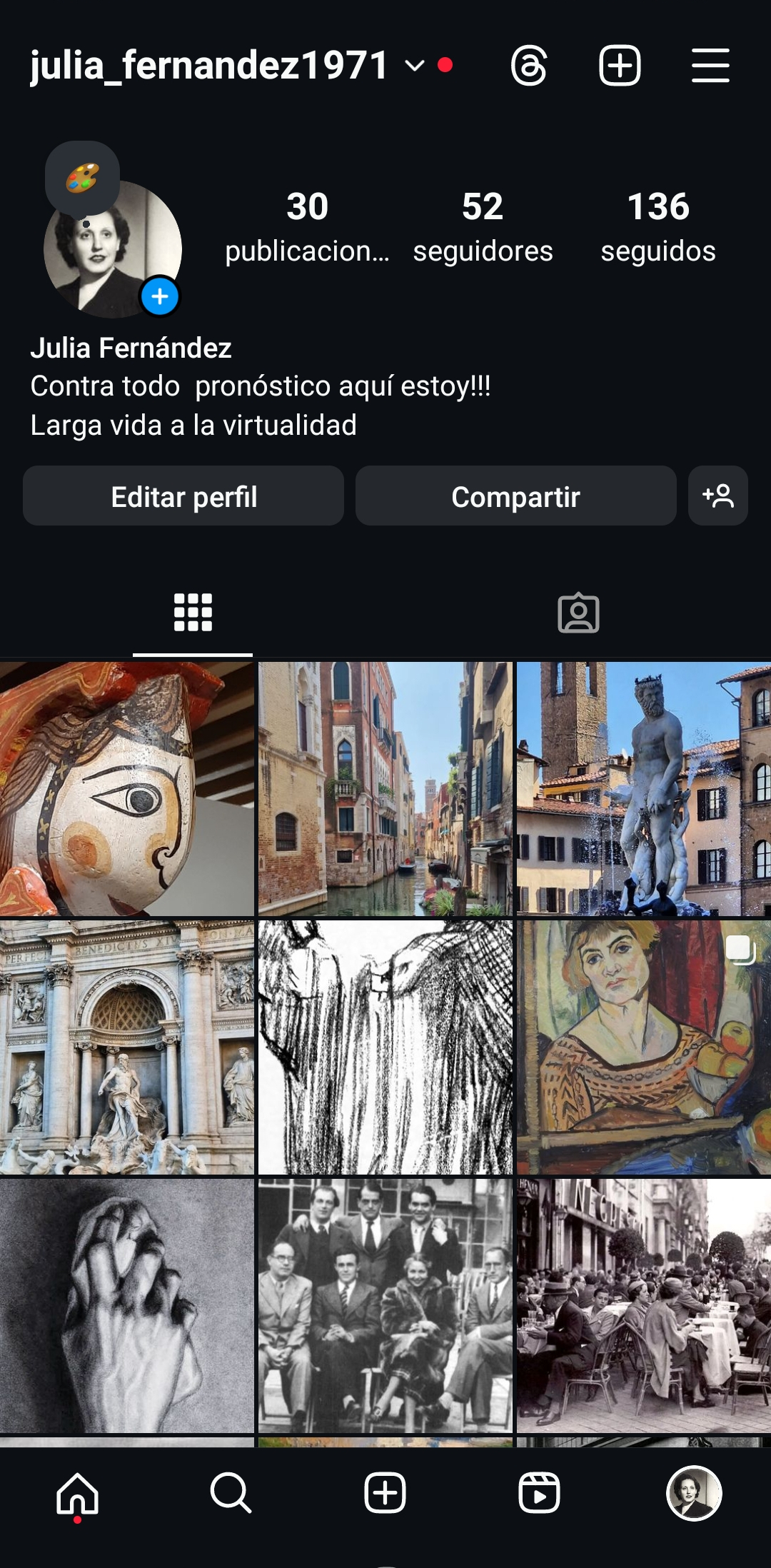Image resolution: width=771 pixels, height=1568 pixels.
Task: Open the painted sculpture face post
Action: pyautogui.click(x=127, y=788)
